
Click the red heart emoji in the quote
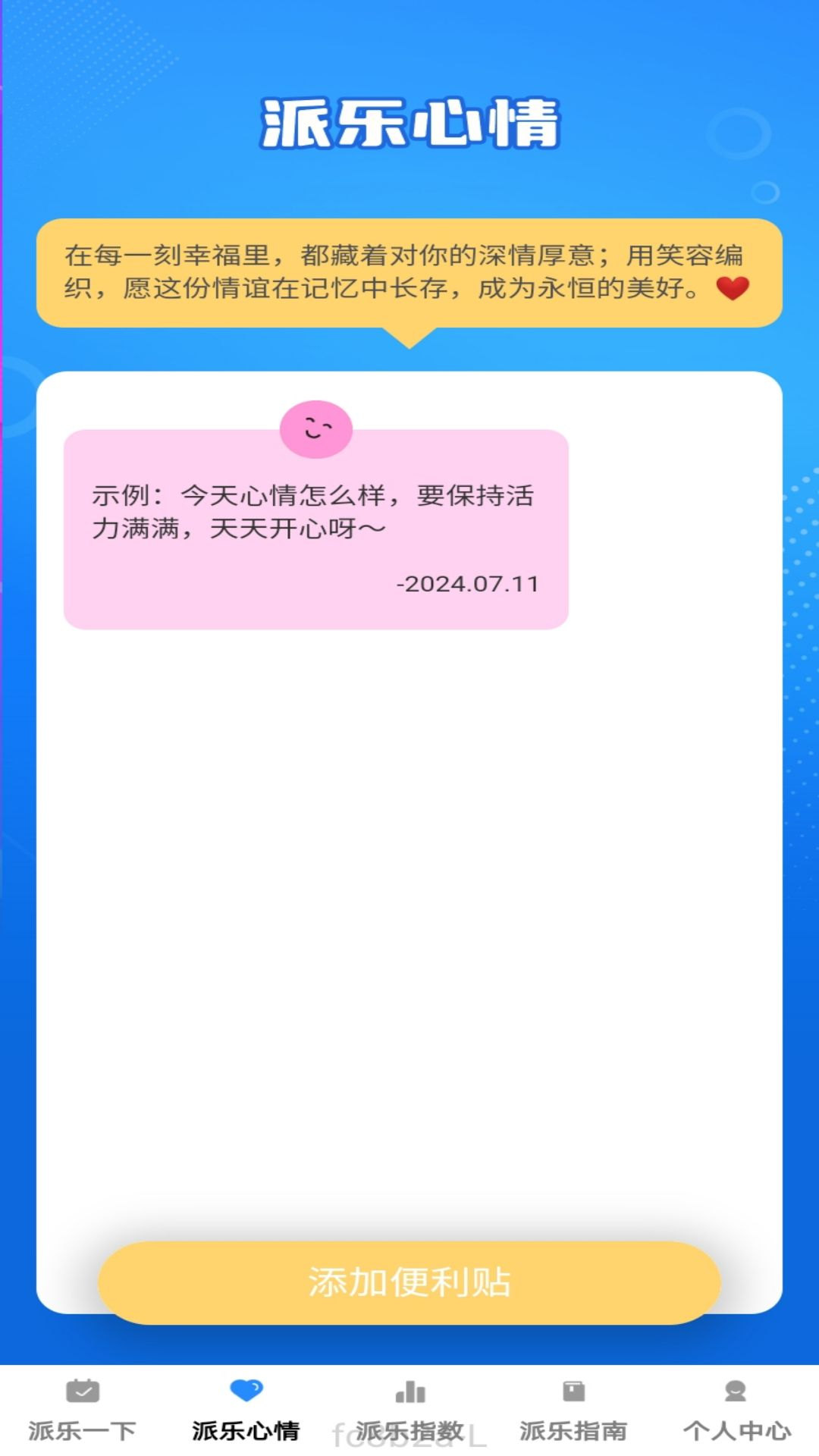[x=733, y=290]
